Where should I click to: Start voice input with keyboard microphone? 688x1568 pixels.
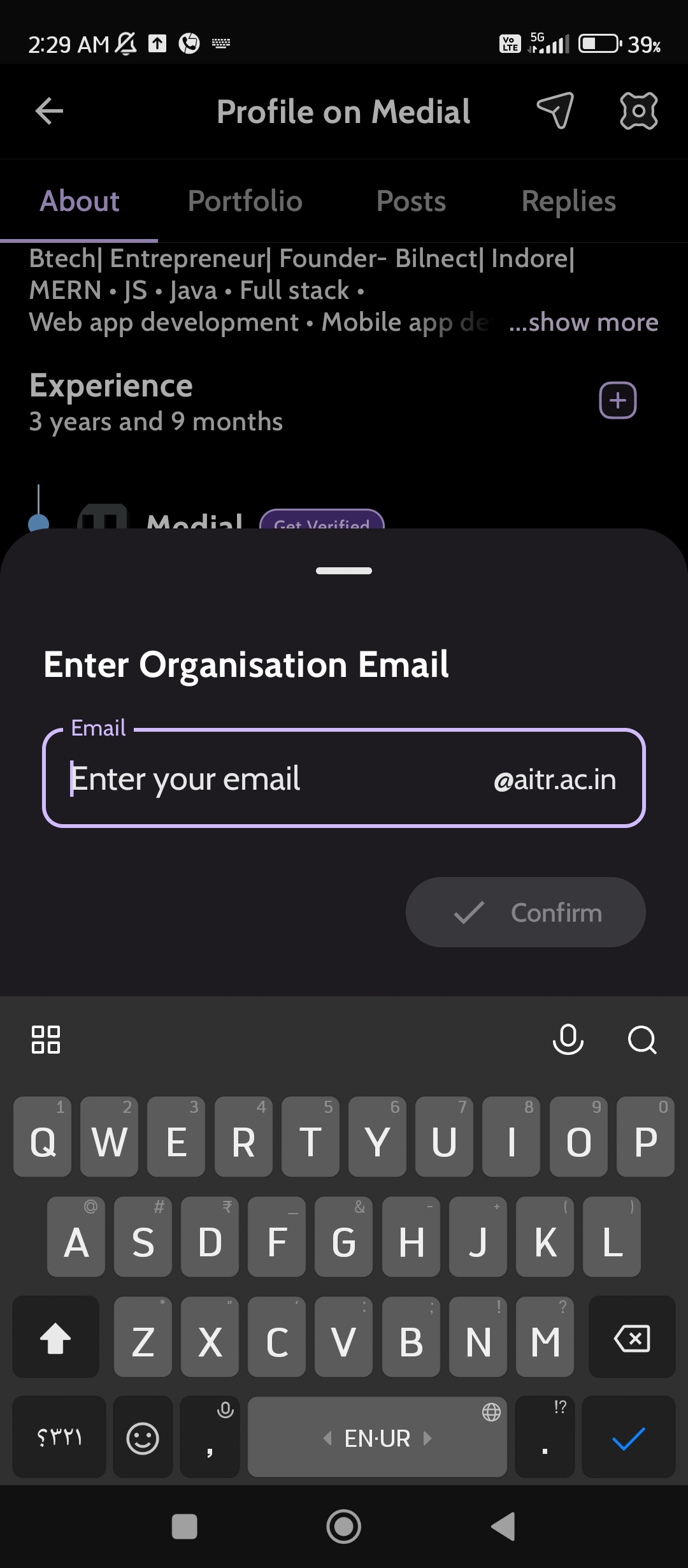point(568,1040)
